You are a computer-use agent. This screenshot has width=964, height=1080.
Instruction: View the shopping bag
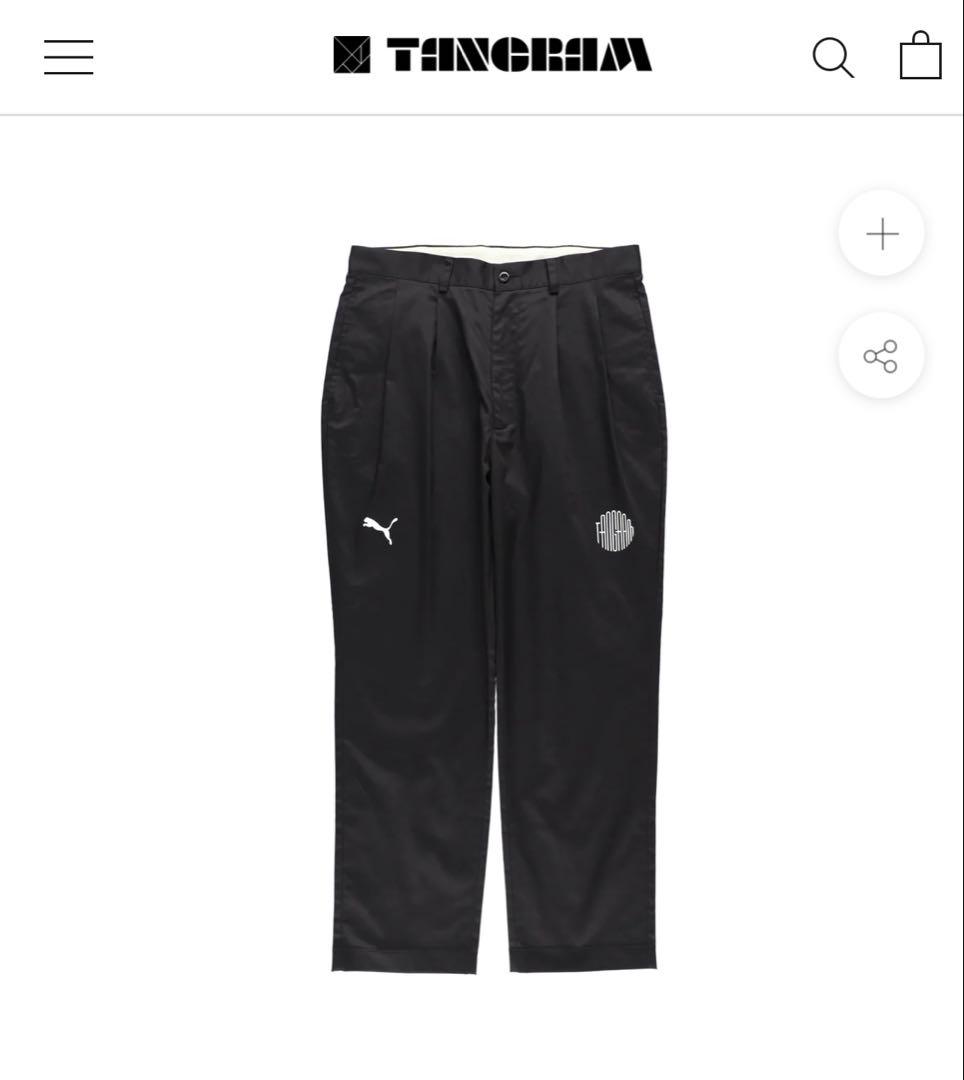920,55
